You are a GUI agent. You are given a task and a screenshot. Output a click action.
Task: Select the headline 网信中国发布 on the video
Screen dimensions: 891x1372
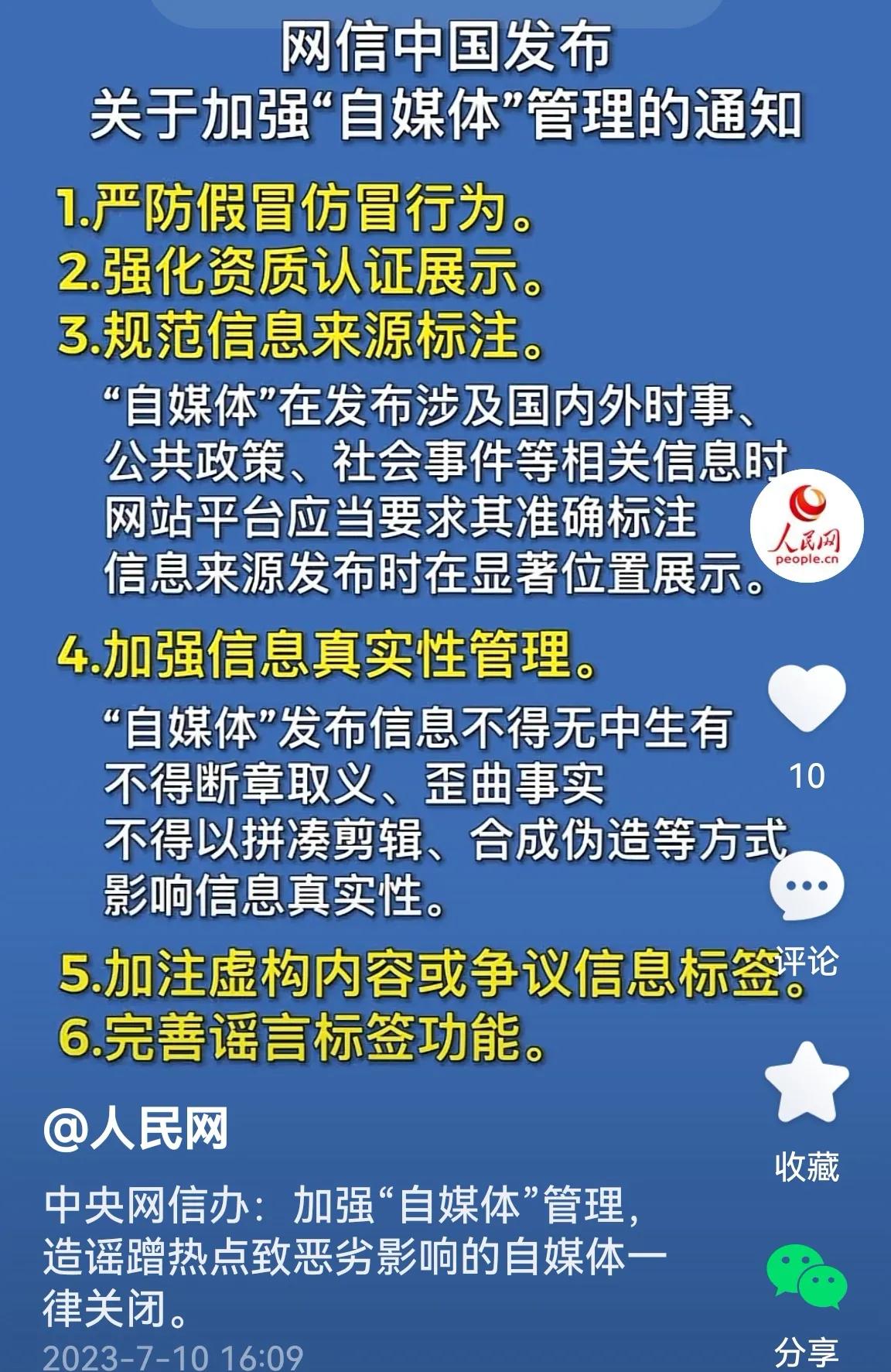445,50
